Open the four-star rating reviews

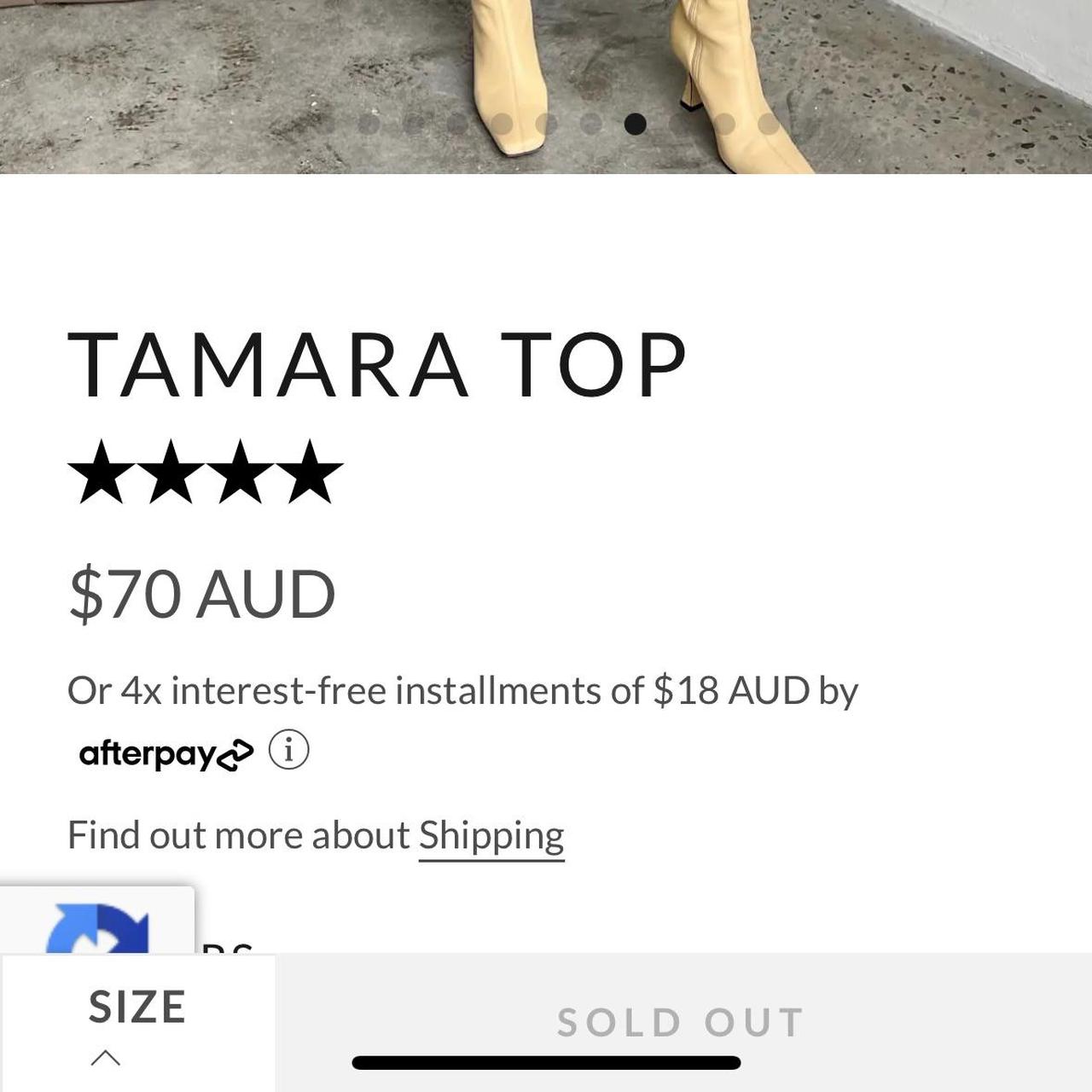coord(205,472)
